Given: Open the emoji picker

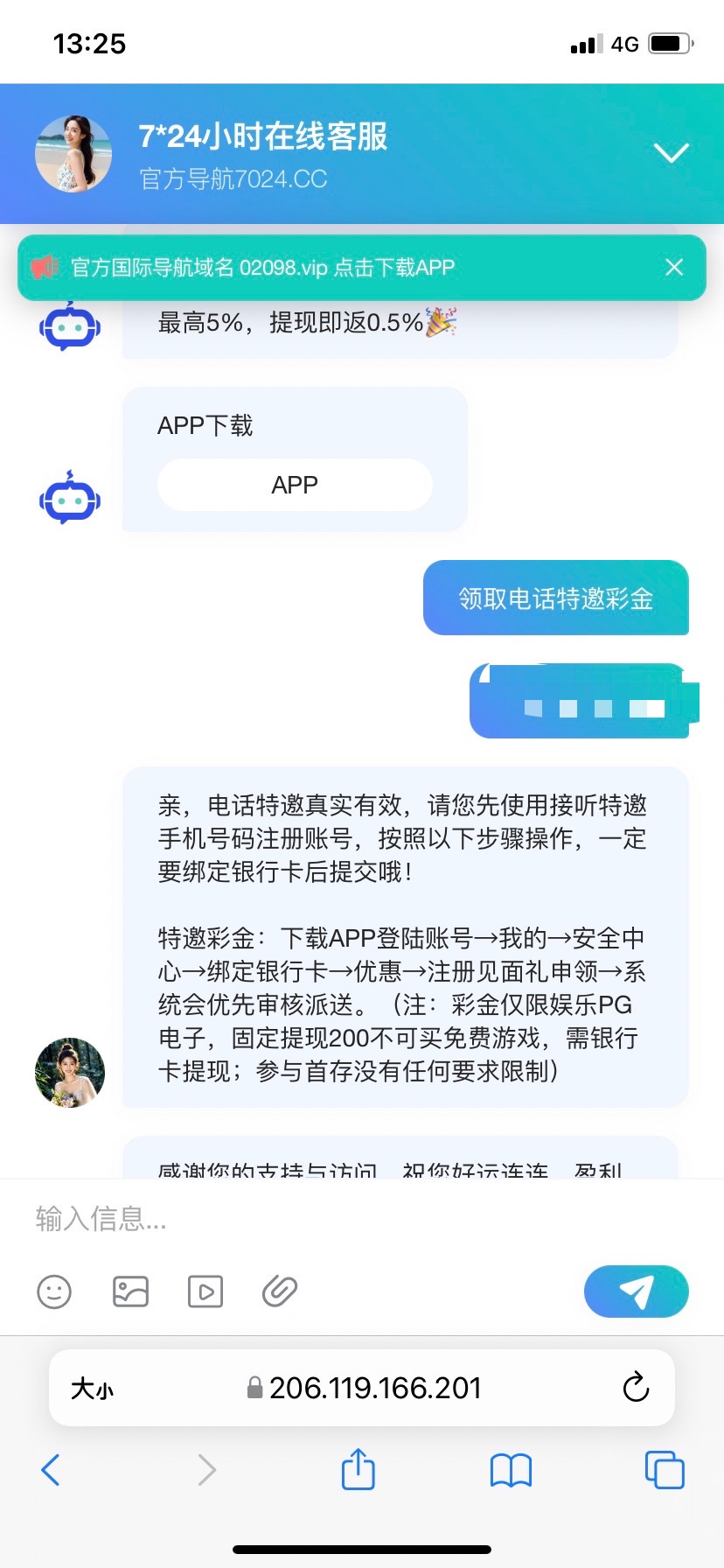Looking at the screenshot, I should 54,1291.
